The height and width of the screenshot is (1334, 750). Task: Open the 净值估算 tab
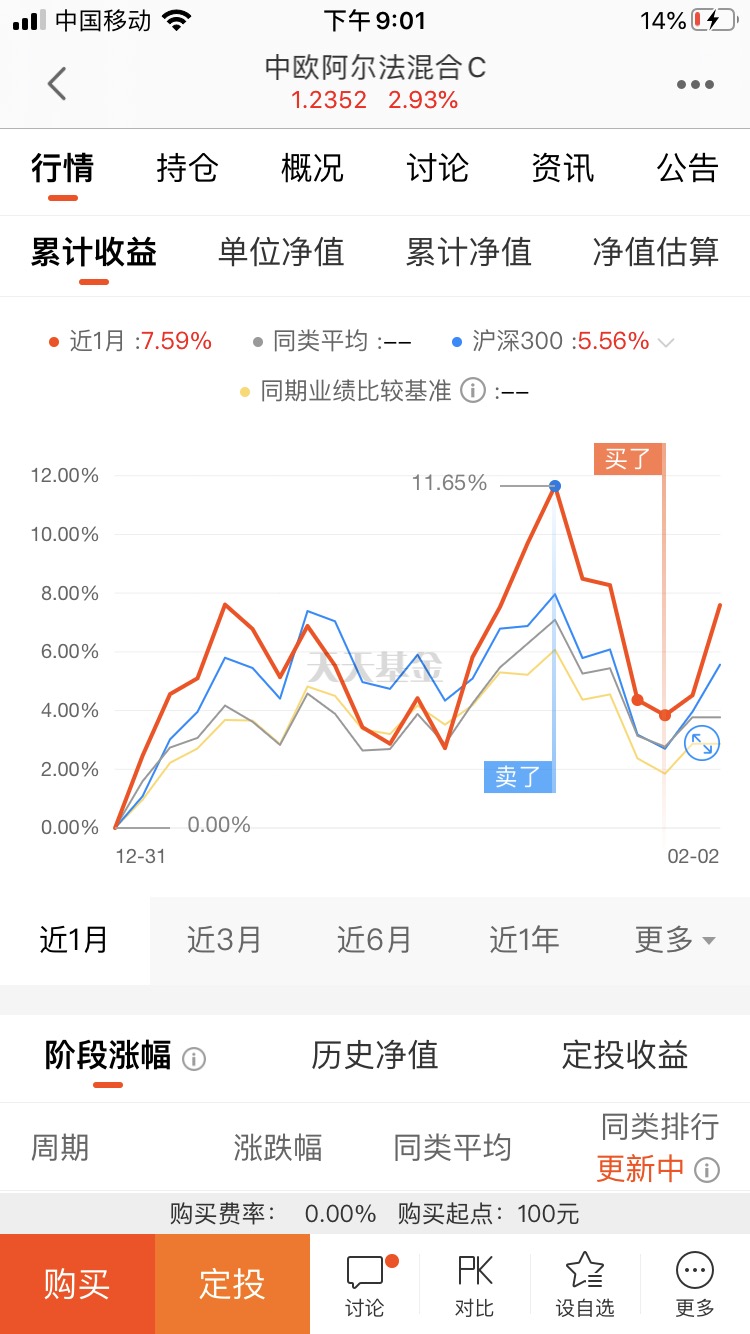(657, 254)
